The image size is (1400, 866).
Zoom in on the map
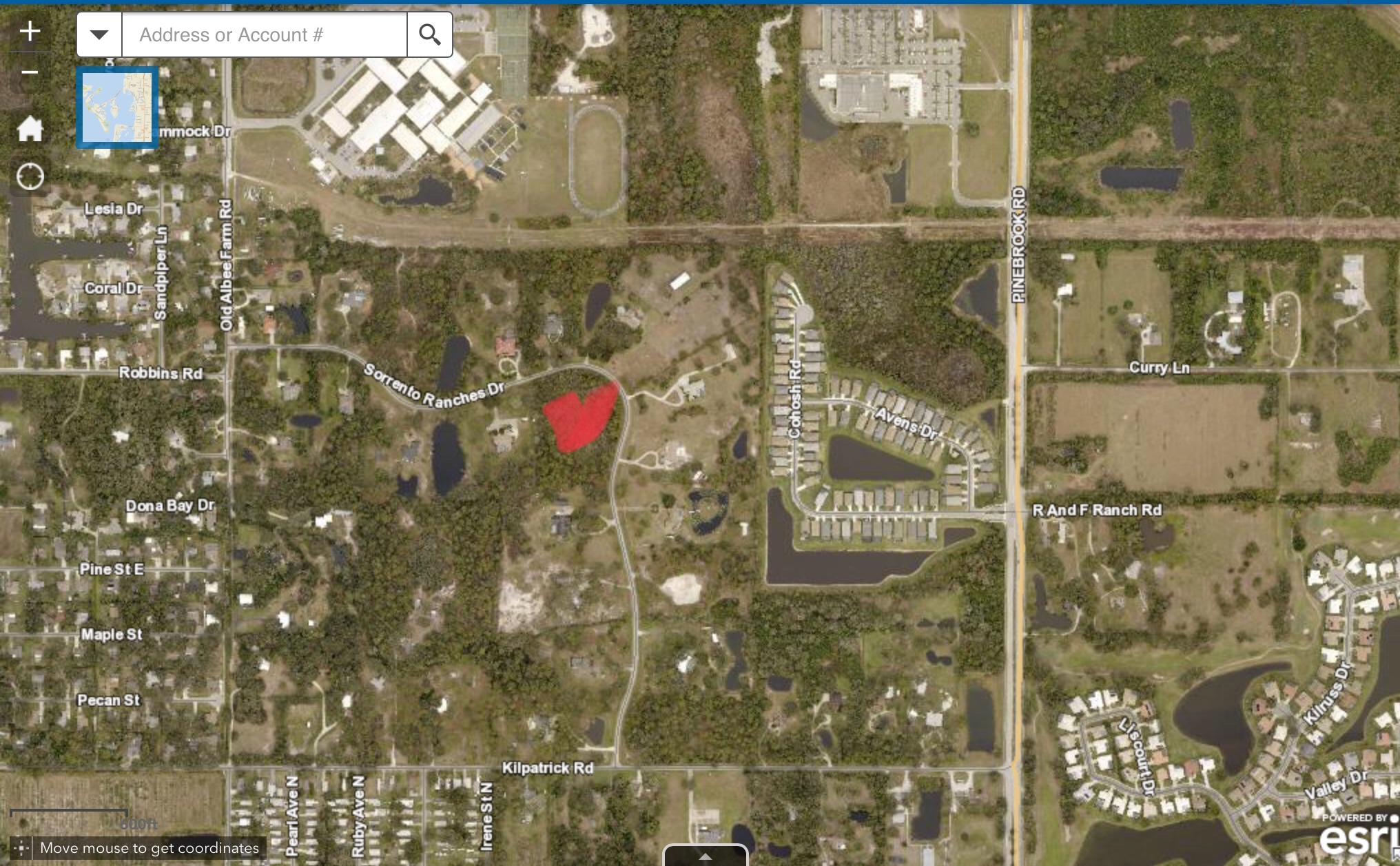click(30, 31)
